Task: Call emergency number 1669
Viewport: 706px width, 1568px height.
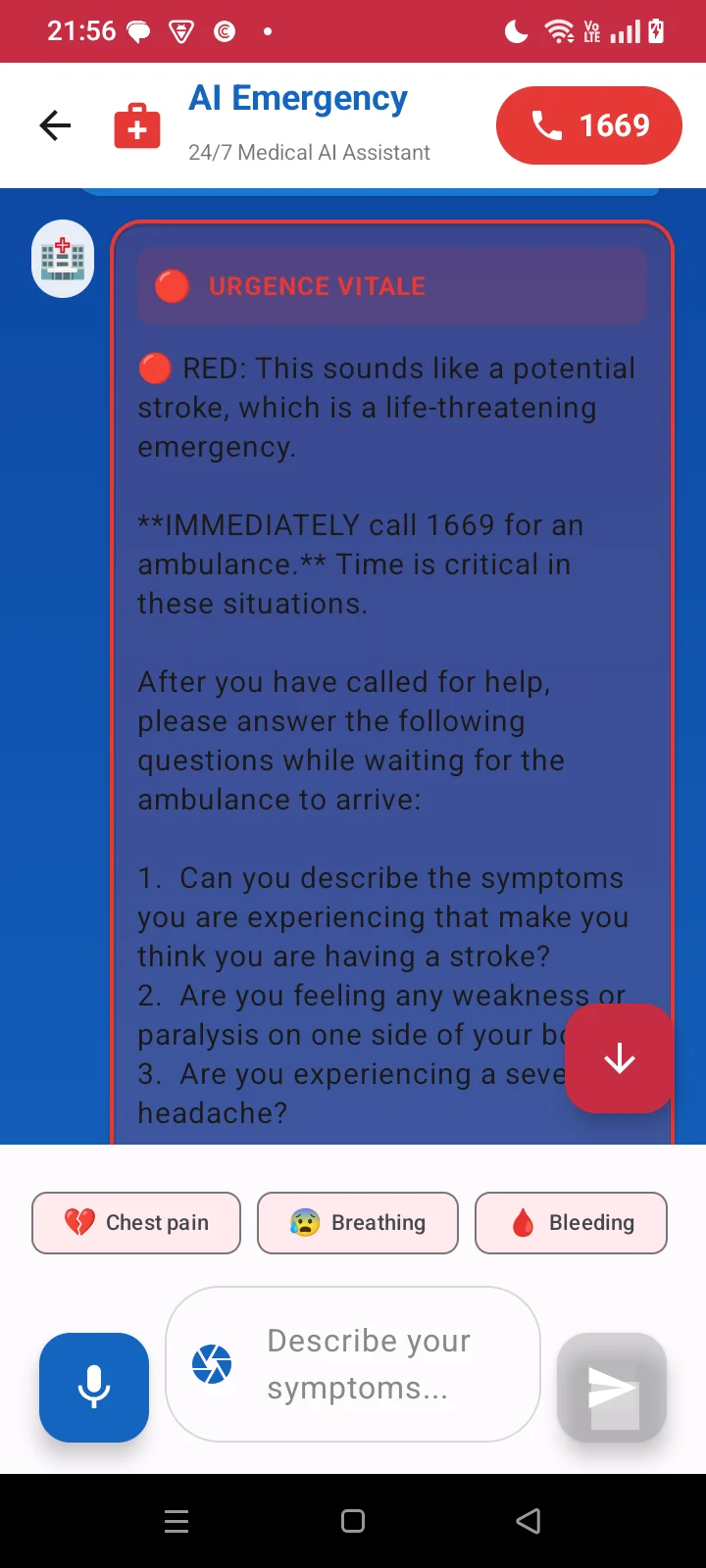Action: pyautogui.click(x=588, y=124)
